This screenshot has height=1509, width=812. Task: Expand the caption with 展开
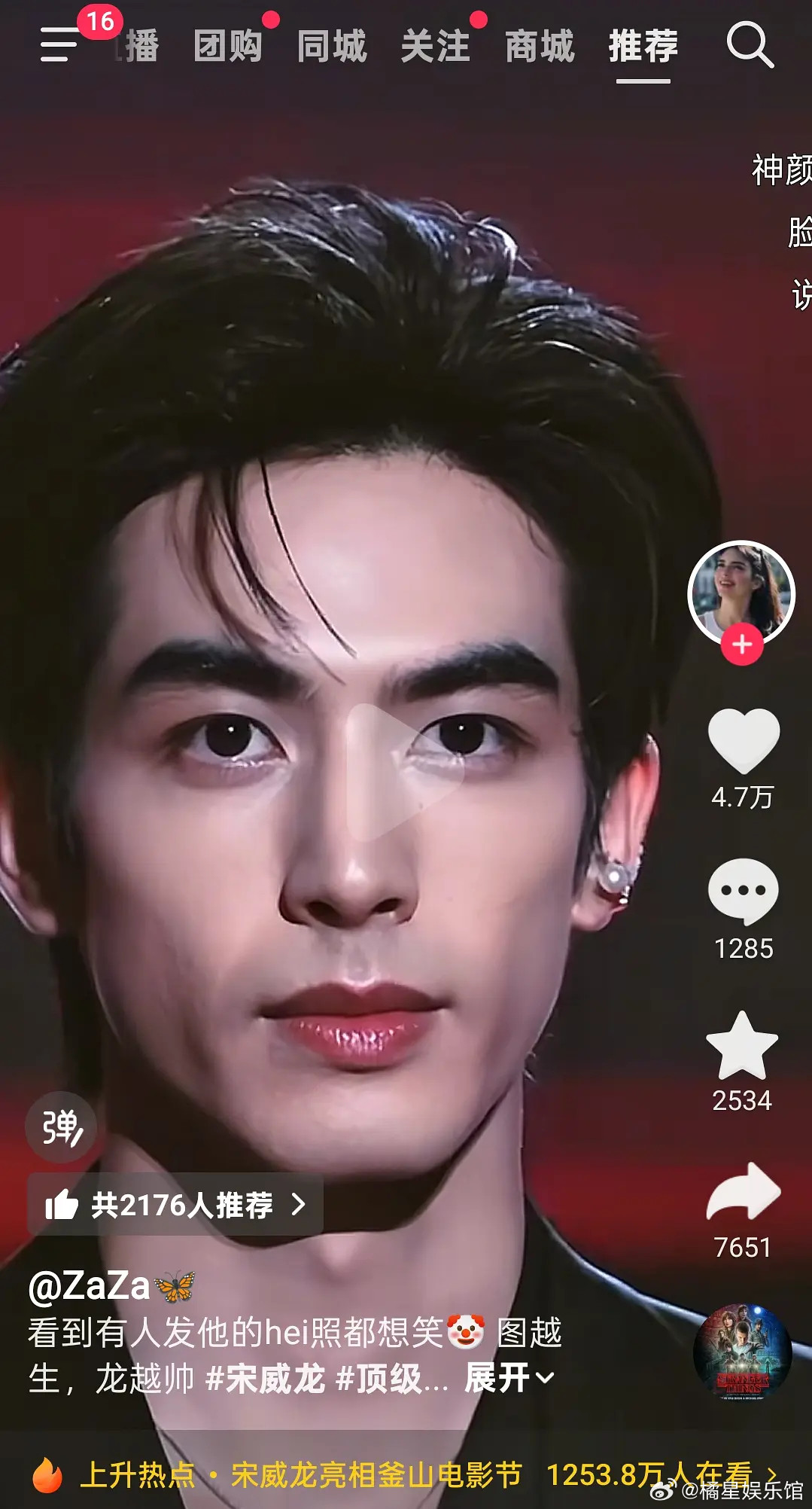(x=509, y=1378)
